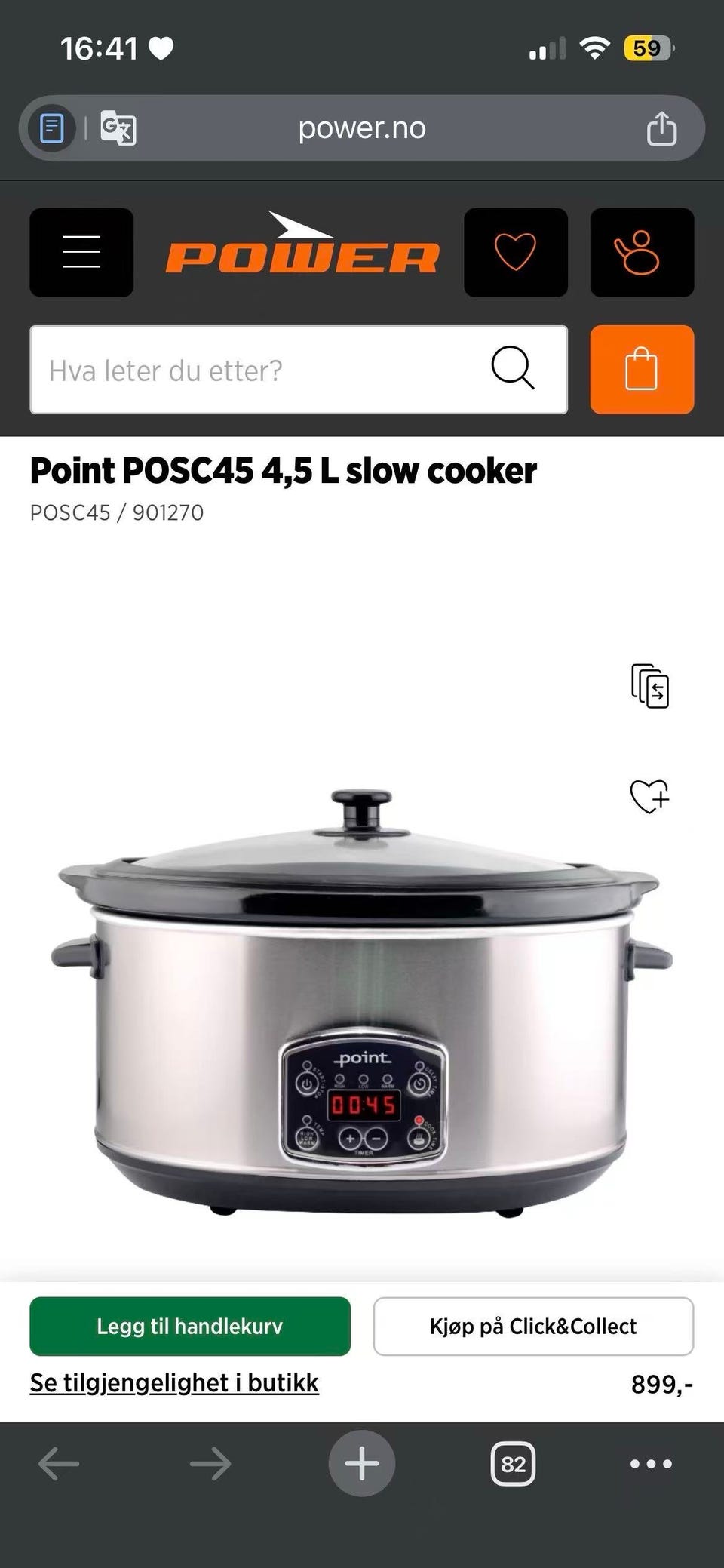Add the slow cooker to favorites
The height and width of the screenshot is (1568, 724).
(649, 796)
